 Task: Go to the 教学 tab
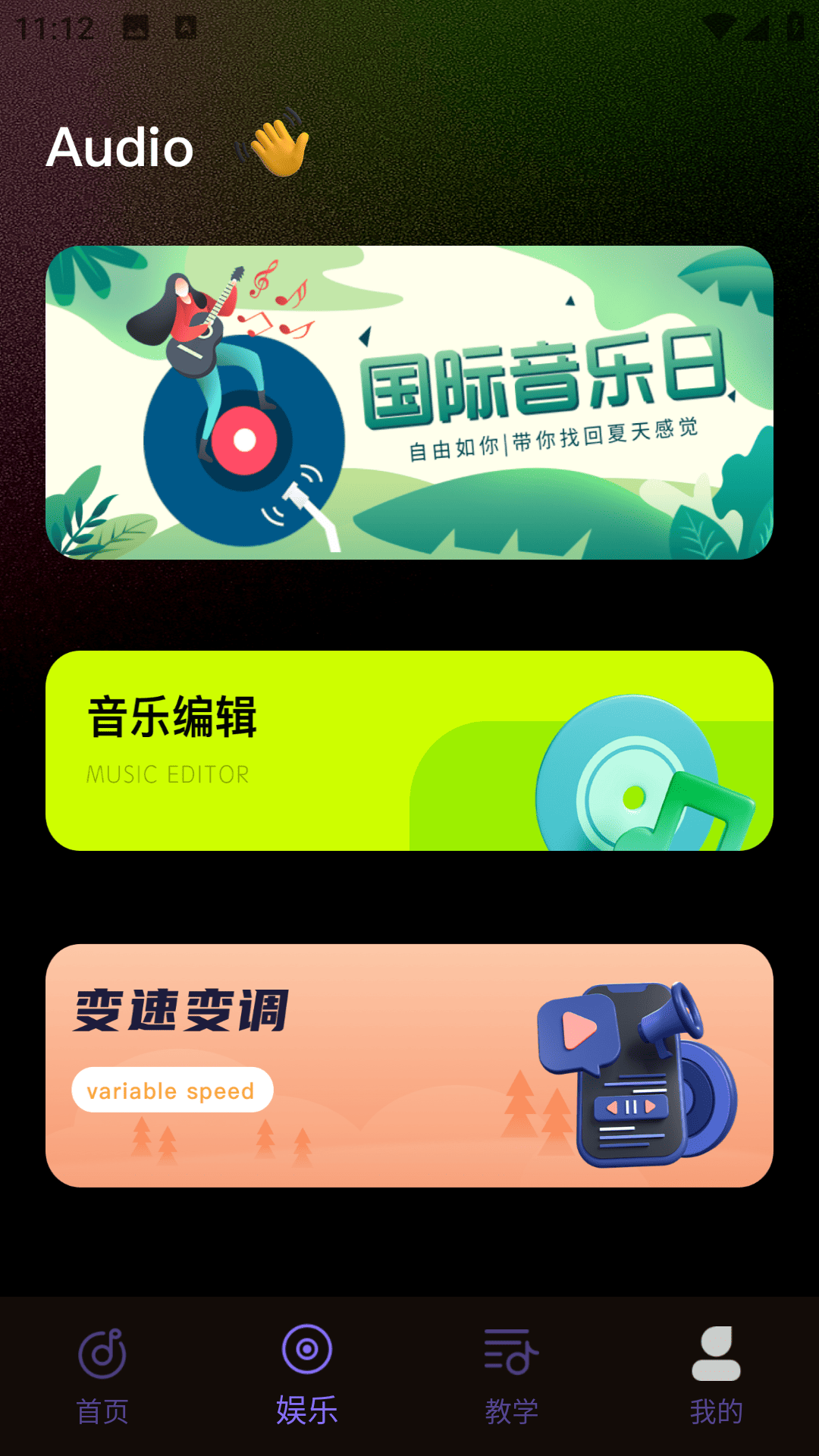click(x=512, y=1374)
